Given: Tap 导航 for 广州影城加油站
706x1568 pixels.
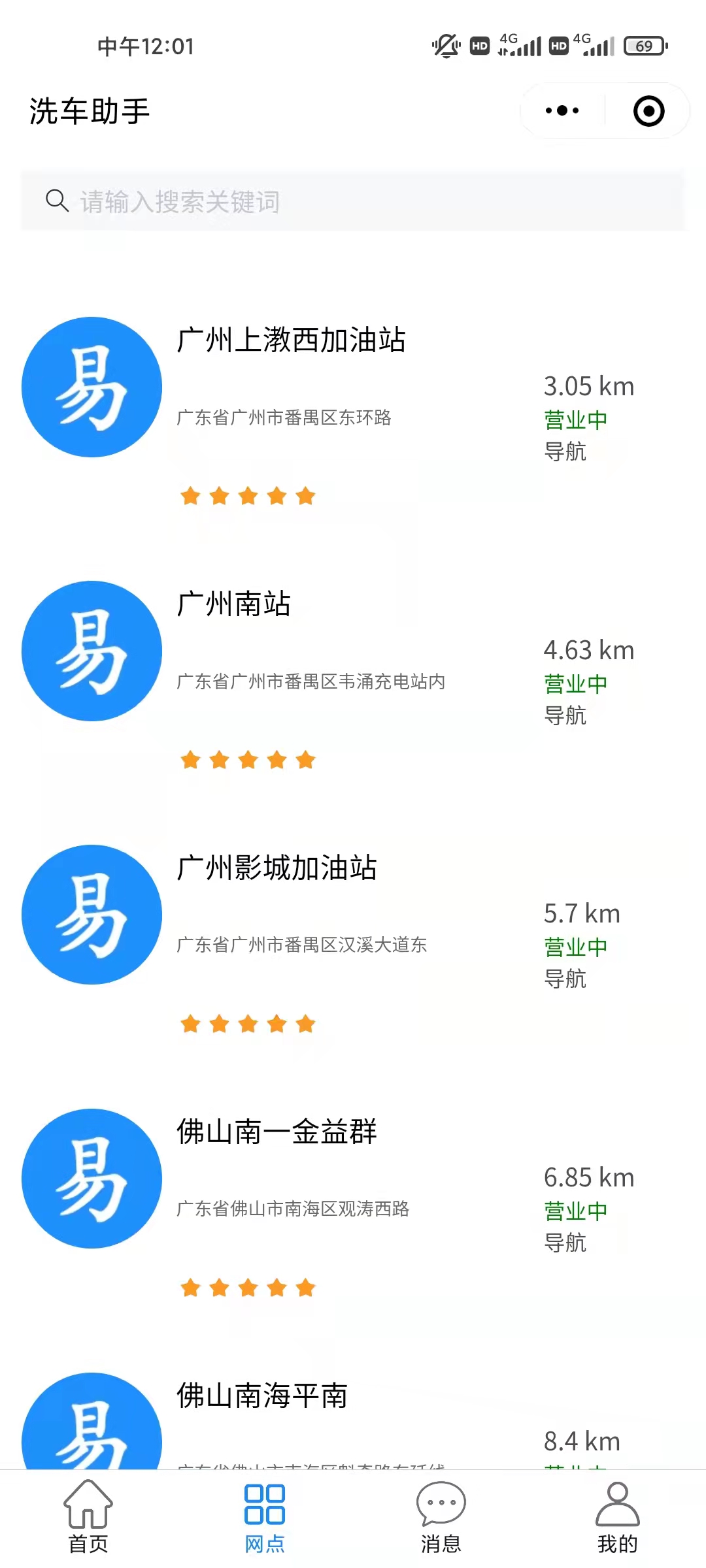Looking at the screenshot, I should click(565, 979).
